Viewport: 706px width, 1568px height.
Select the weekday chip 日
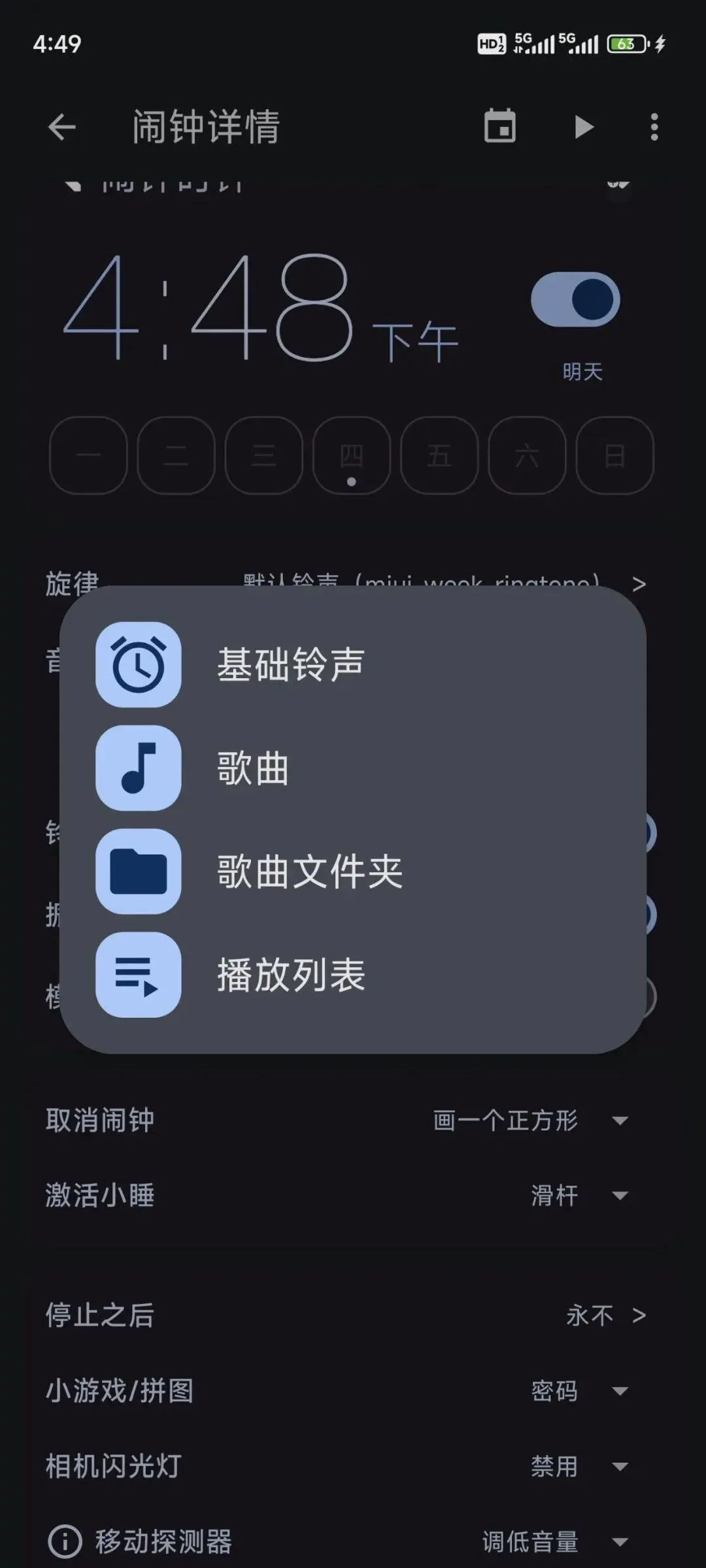614,455
